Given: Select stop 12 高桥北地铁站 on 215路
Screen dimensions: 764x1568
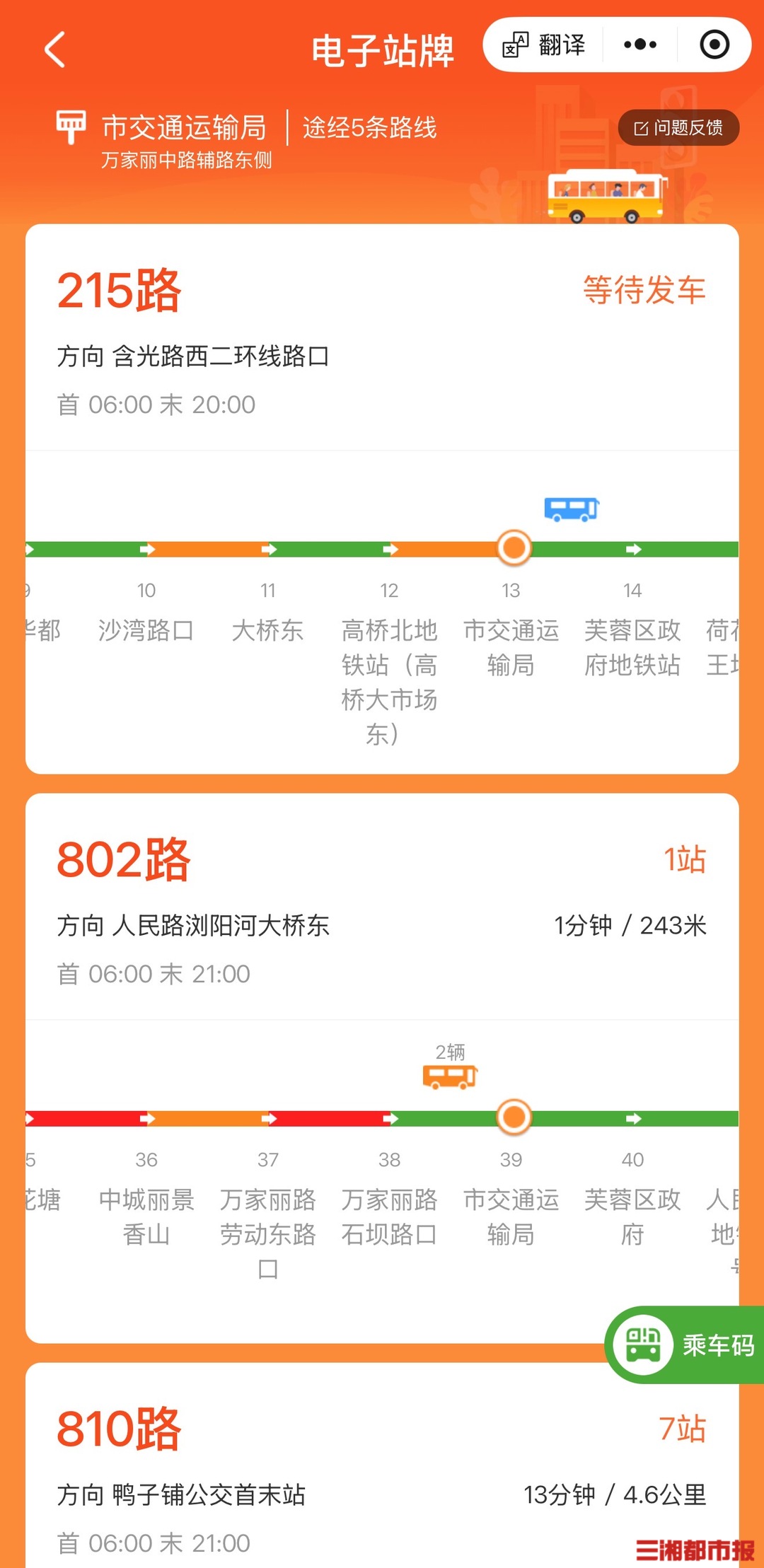Looking at the screenshot, I should coord(389,665).
